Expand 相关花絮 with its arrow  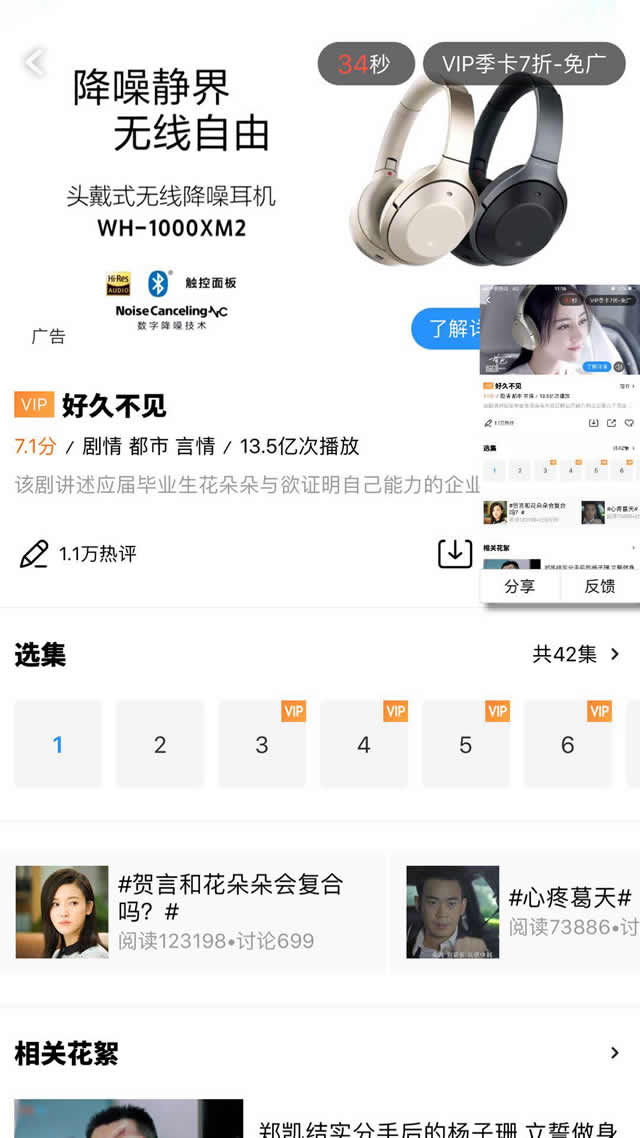(614, 1053)
